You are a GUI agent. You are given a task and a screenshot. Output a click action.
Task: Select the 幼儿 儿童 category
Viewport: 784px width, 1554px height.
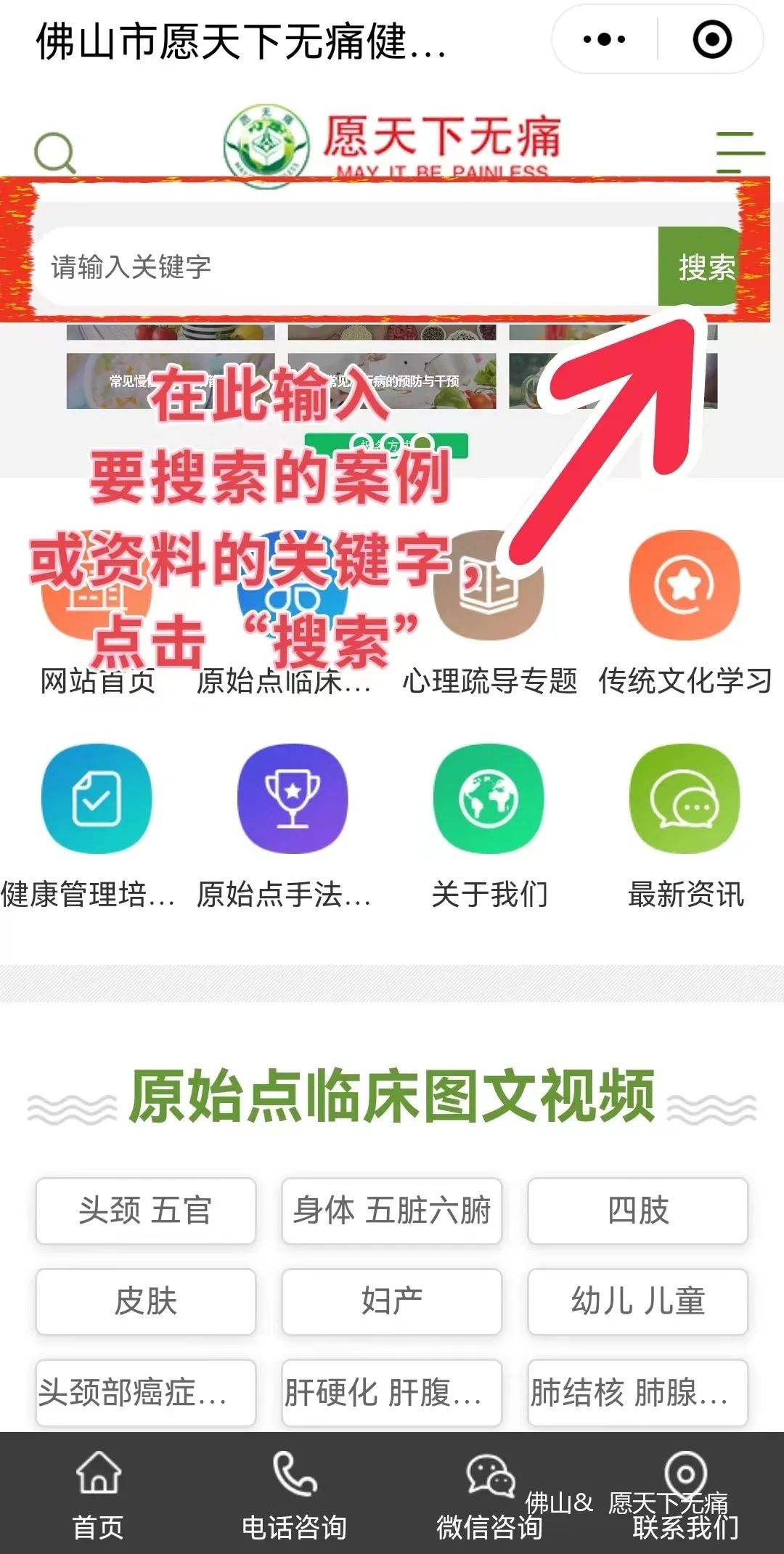point(637,1301)
